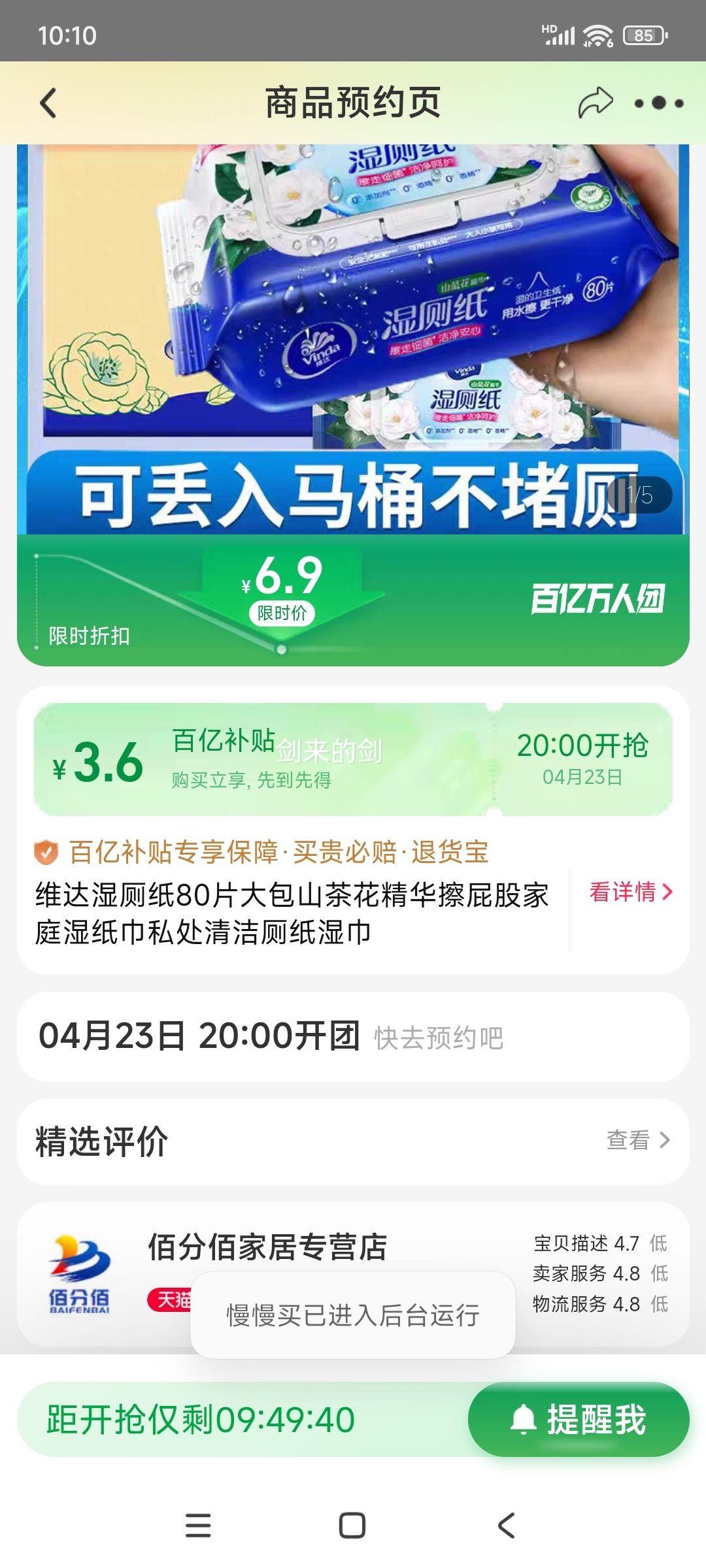The height and width of the screenshot is (1568, 706).
Task: Tap the back arrow to leave the page
Action: click(49, 101)
